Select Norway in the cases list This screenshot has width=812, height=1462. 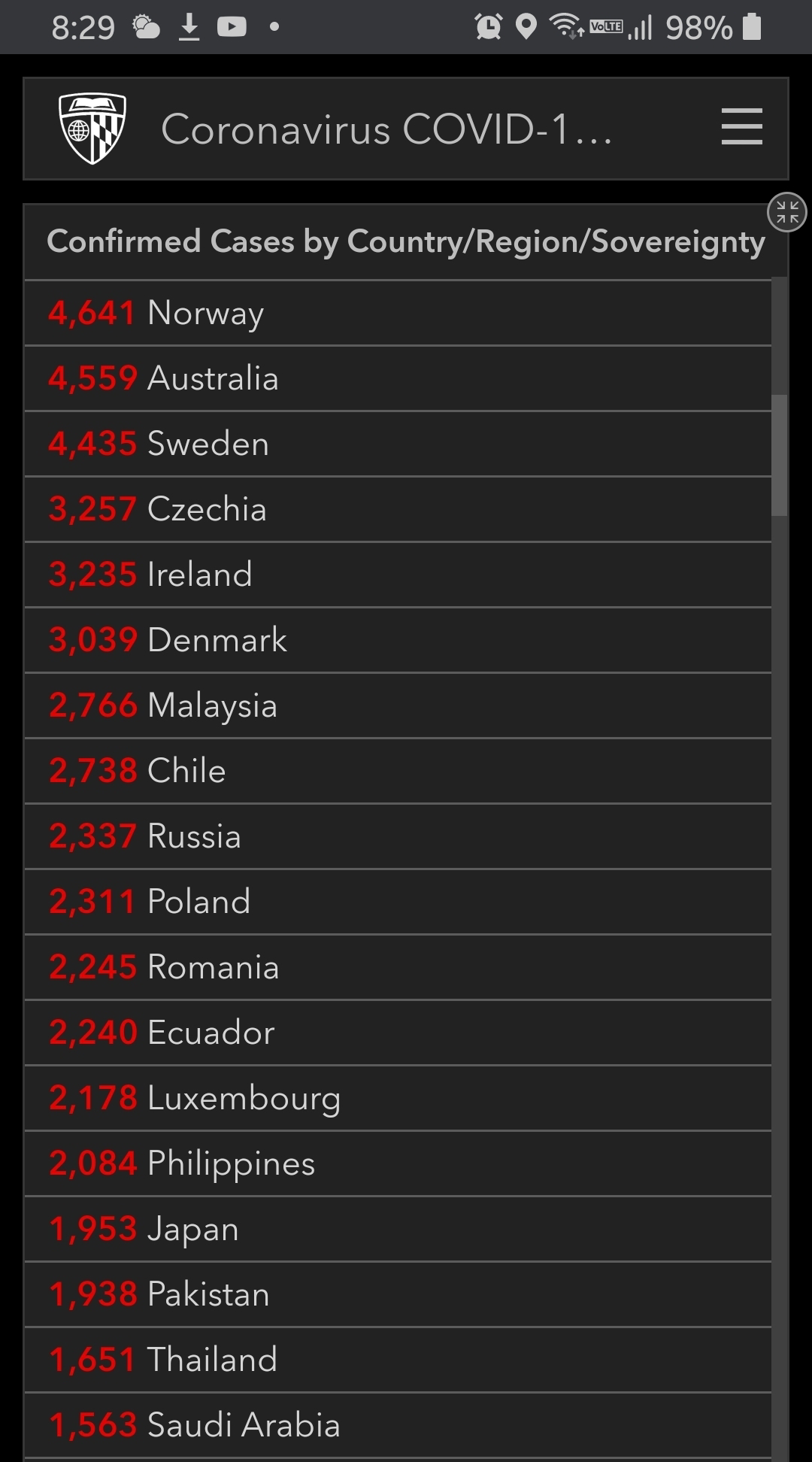[x=398, y=313]
